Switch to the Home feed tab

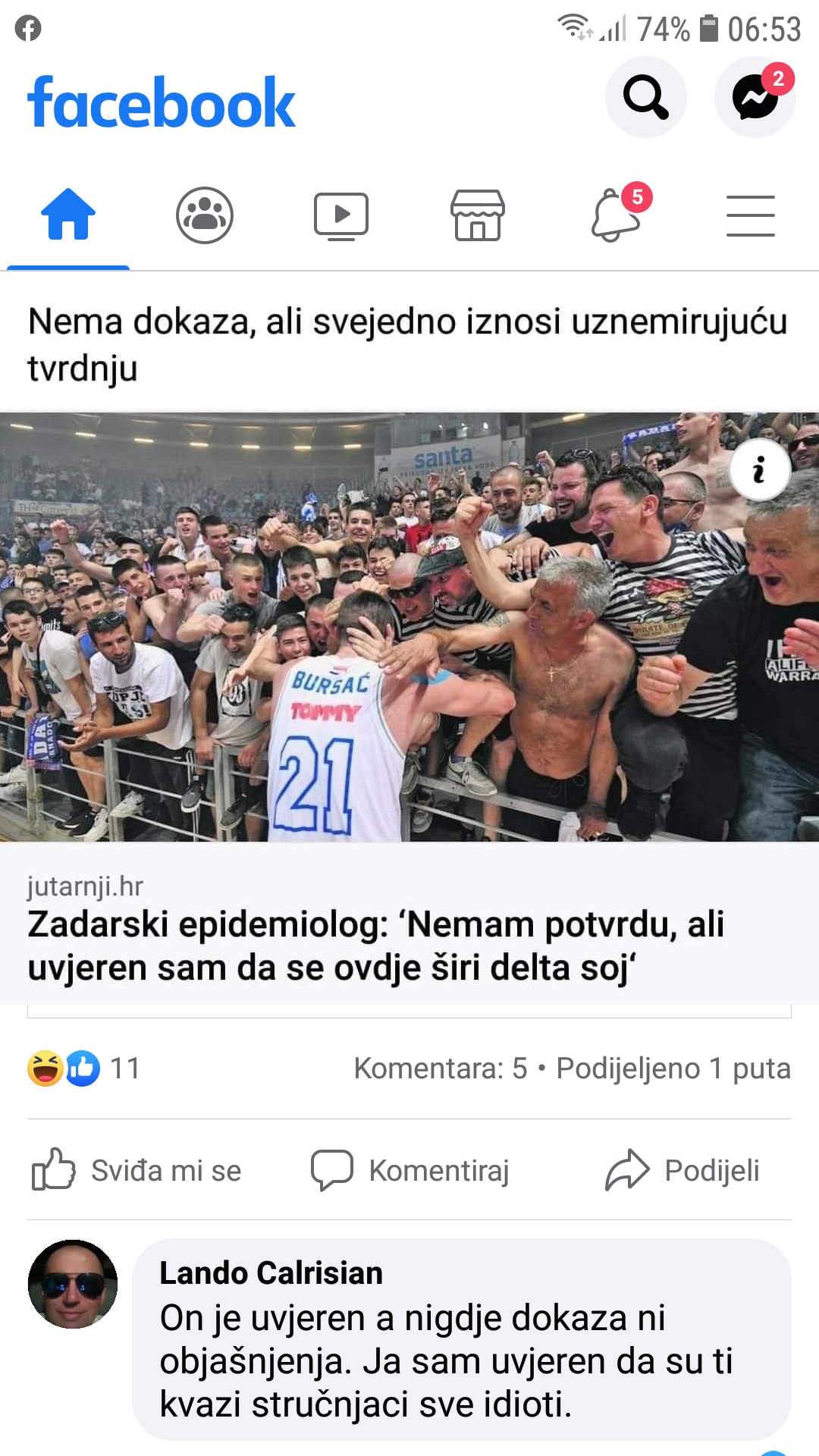click(x=68, y=215)
